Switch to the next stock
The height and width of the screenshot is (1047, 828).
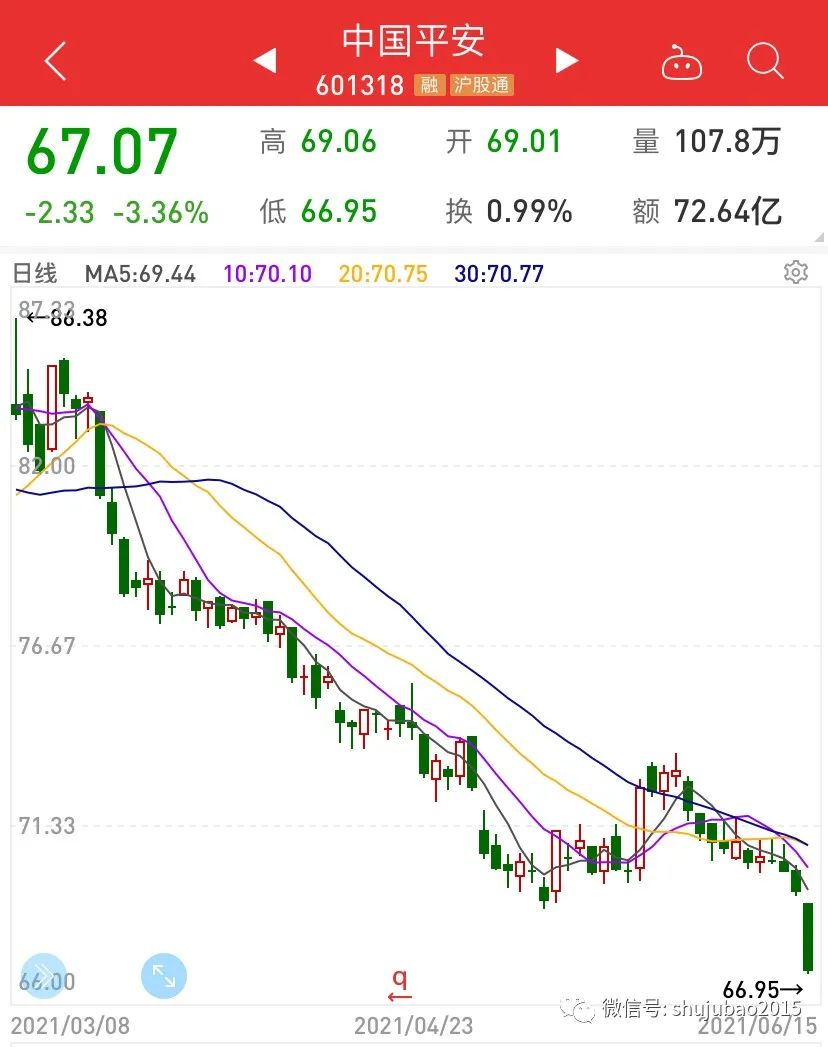tap(566, 61)
